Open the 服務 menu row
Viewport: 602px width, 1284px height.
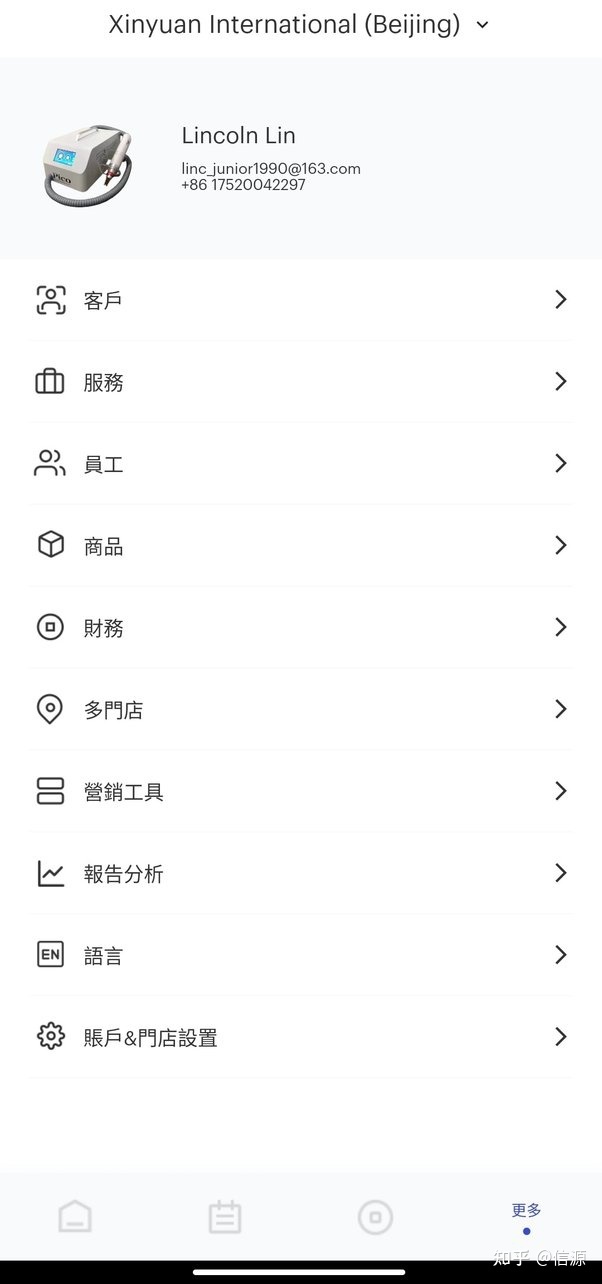(300, 382)
